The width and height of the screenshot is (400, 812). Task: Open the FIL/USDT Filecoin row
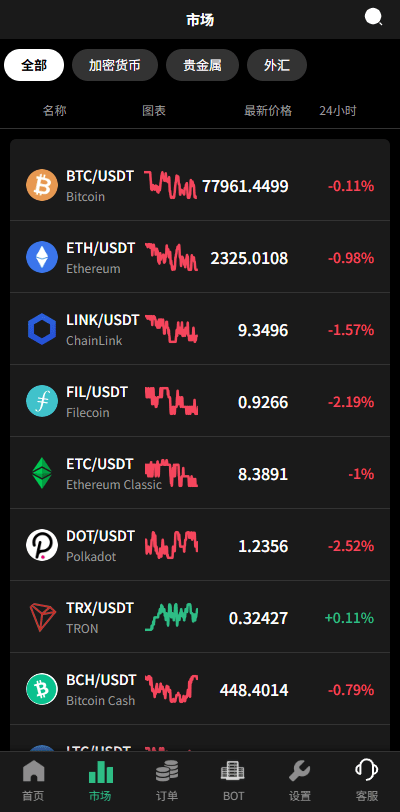(200, 401)
